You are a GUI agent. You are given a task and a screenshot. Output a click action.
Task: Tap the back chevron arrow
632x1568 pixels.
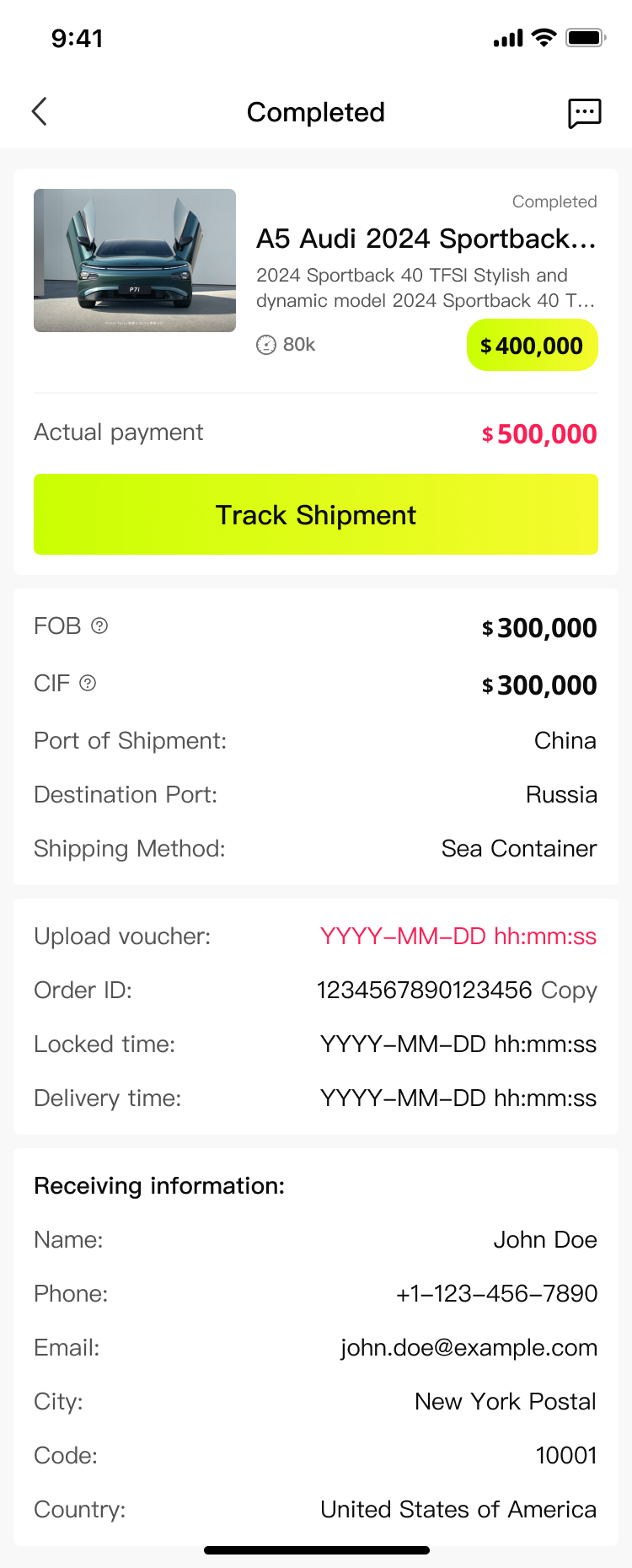(x=39, y=110)
